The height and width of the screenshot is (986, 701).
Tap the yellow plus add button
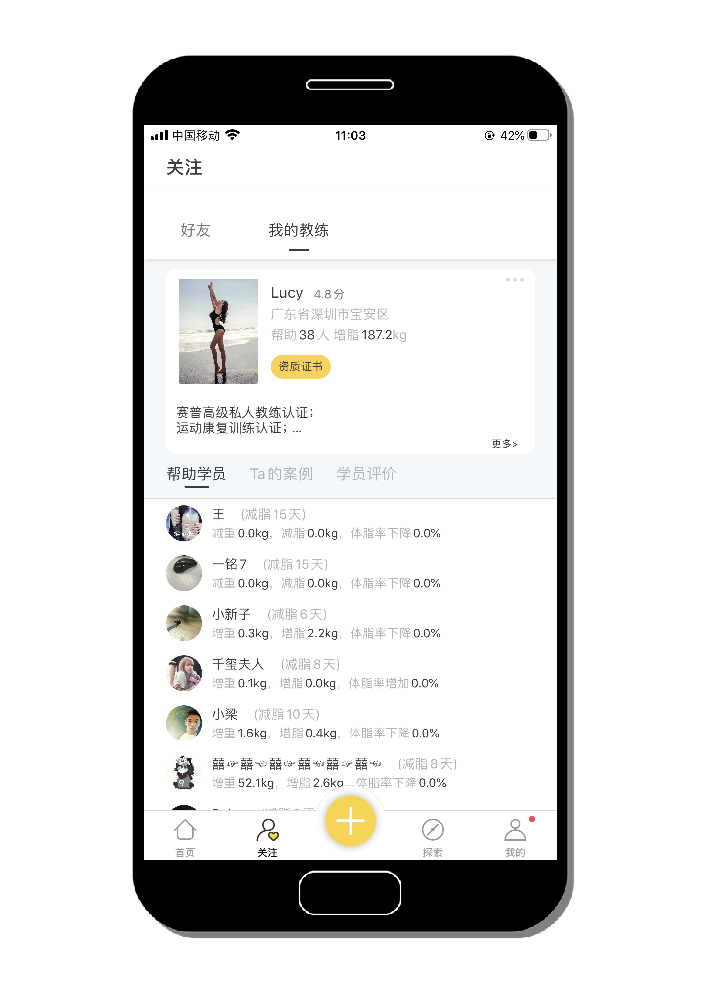350,821
